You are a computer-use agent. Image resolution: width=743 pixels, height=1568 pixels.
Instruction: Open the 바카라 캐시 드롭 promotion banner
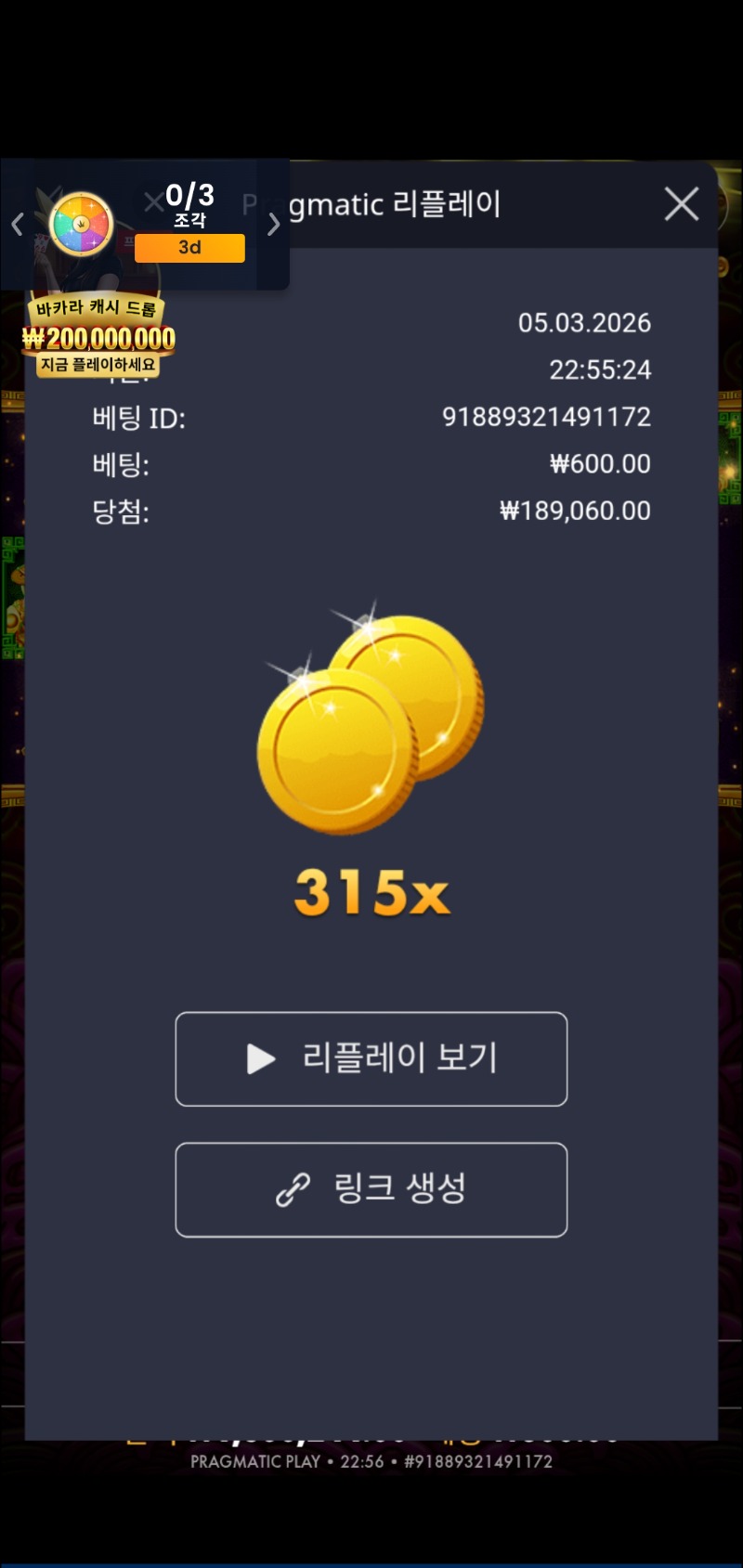pos(98,336)
